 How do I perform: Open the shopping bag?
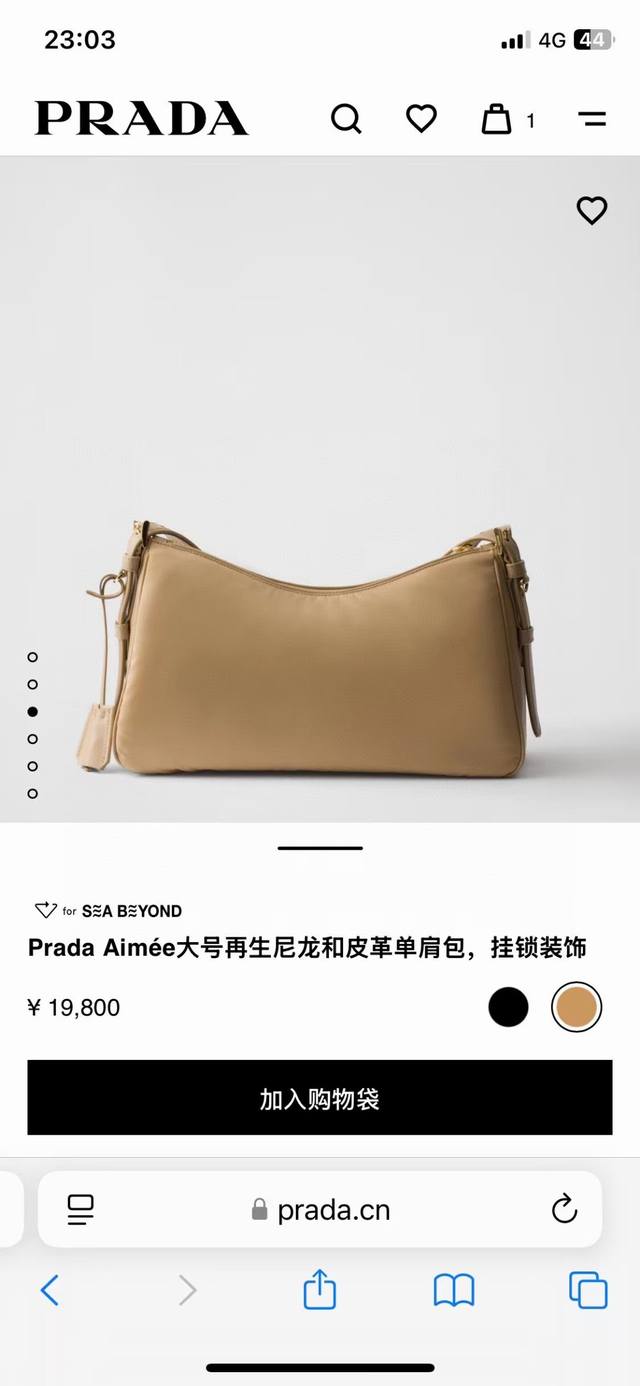point(497,119)
